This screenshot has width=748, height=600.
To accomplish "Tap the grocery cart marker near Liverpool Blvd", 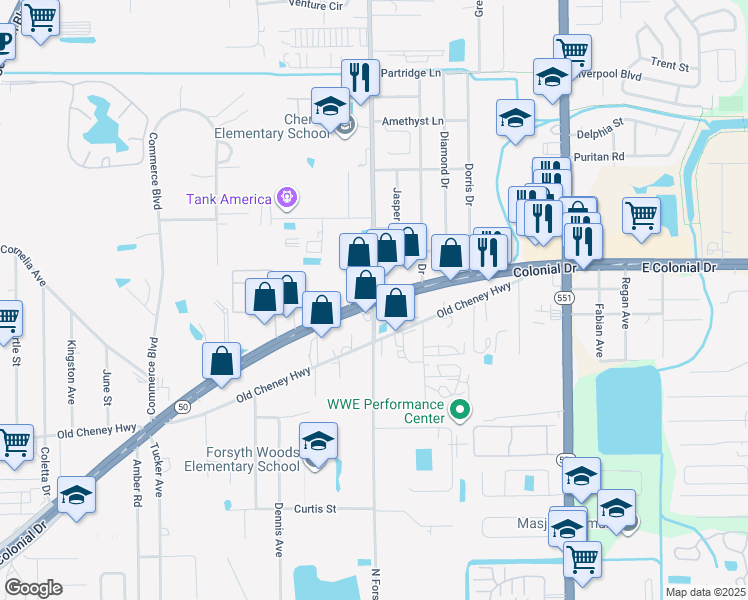I will click(x=572, y=52).
